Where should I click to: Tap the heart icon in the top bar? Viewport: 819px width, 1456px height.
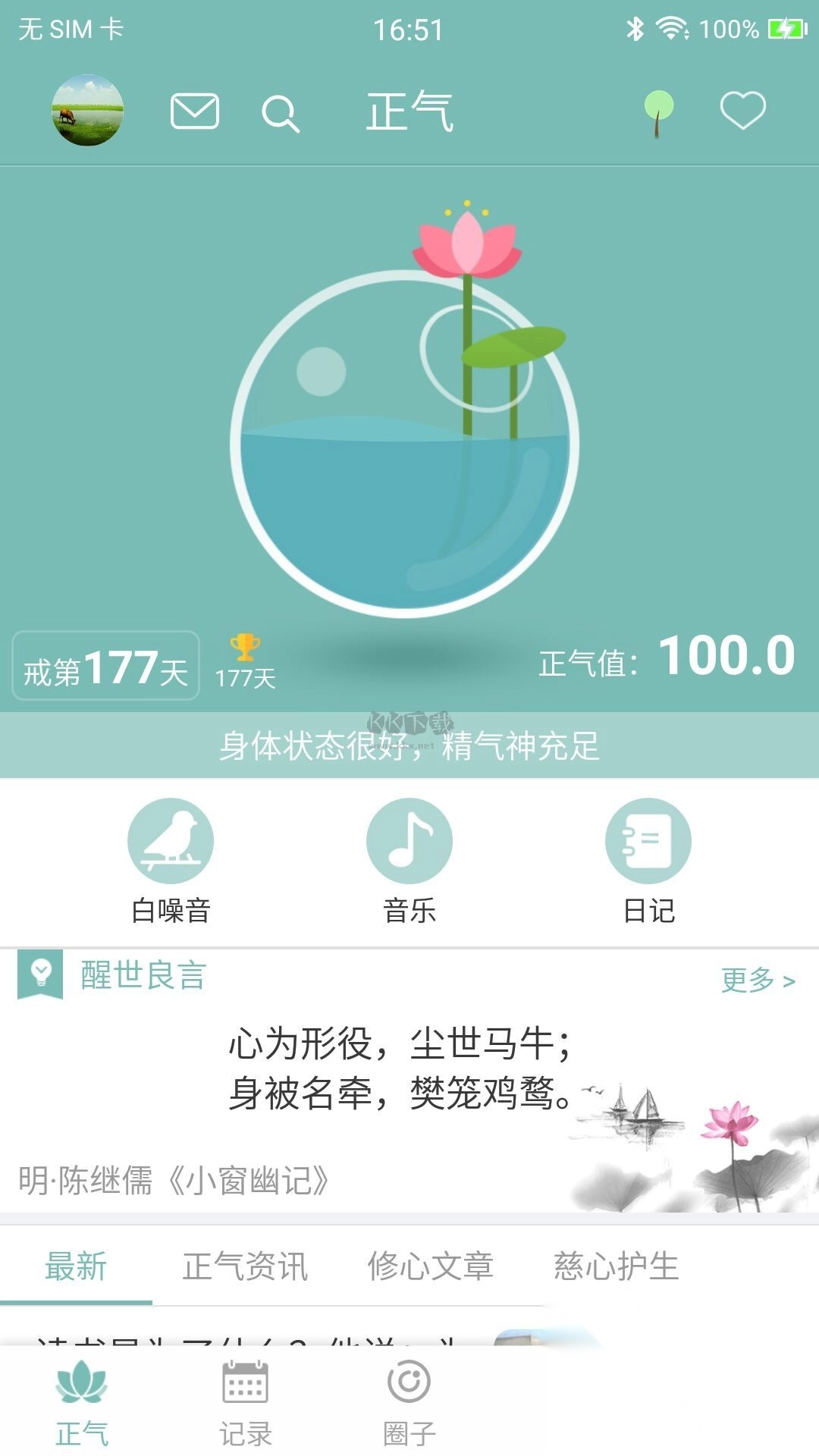point(742,111)
